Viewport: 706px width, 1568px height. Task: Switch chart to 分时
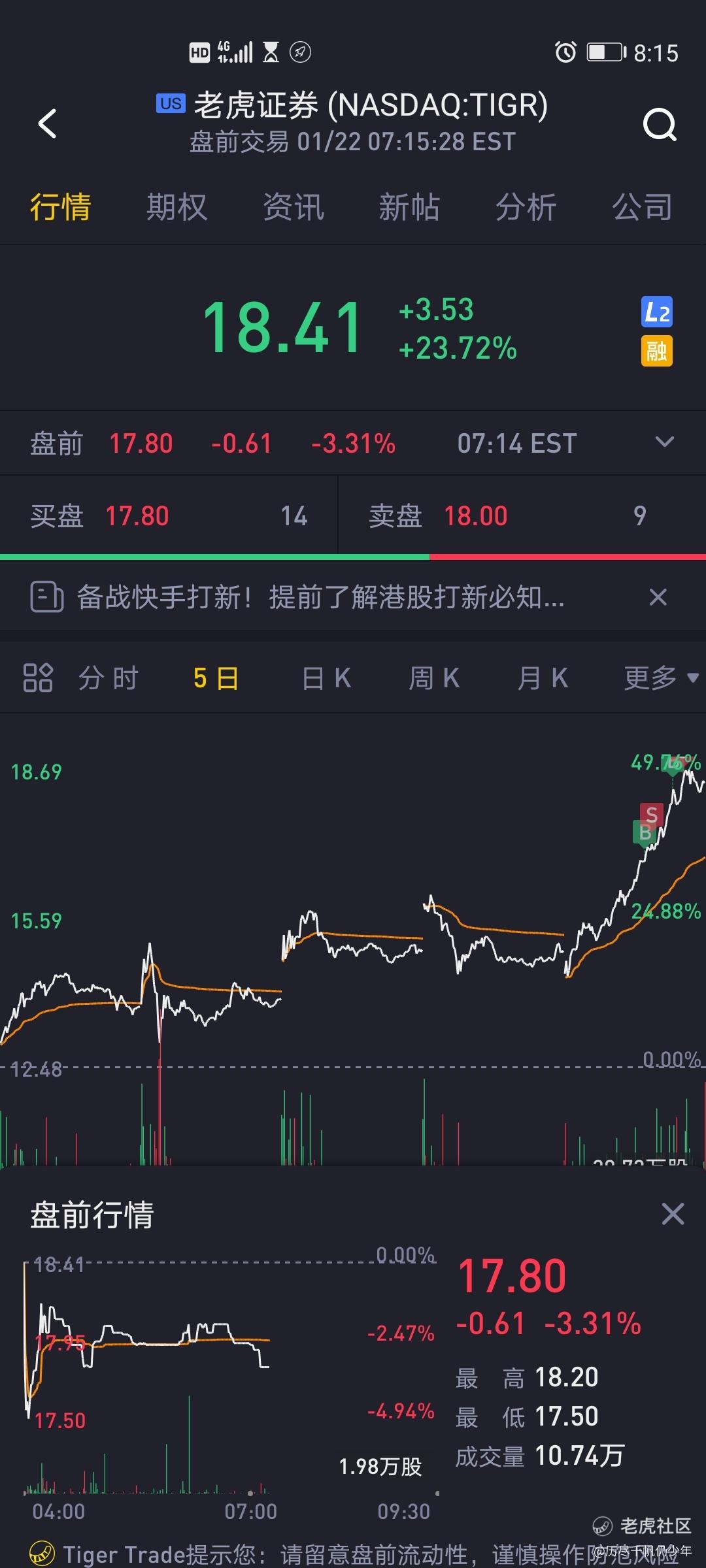coord(109,678)
